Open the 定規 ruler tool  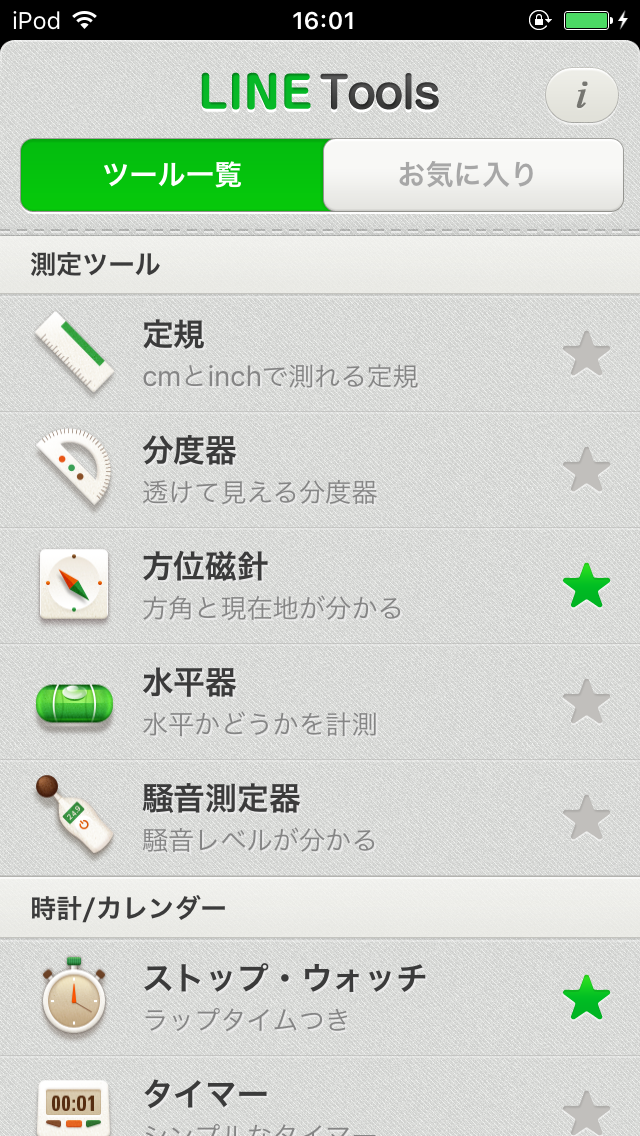coord(320,354)
